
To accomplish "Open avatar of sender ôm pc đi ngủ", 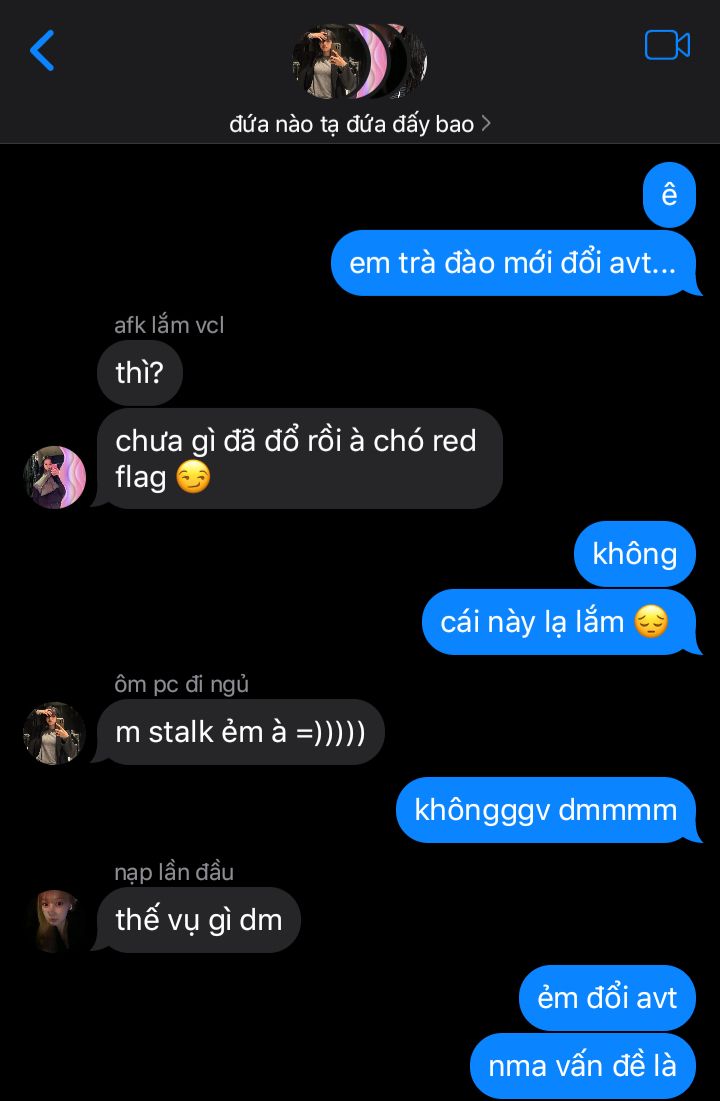I will point(55,733).
